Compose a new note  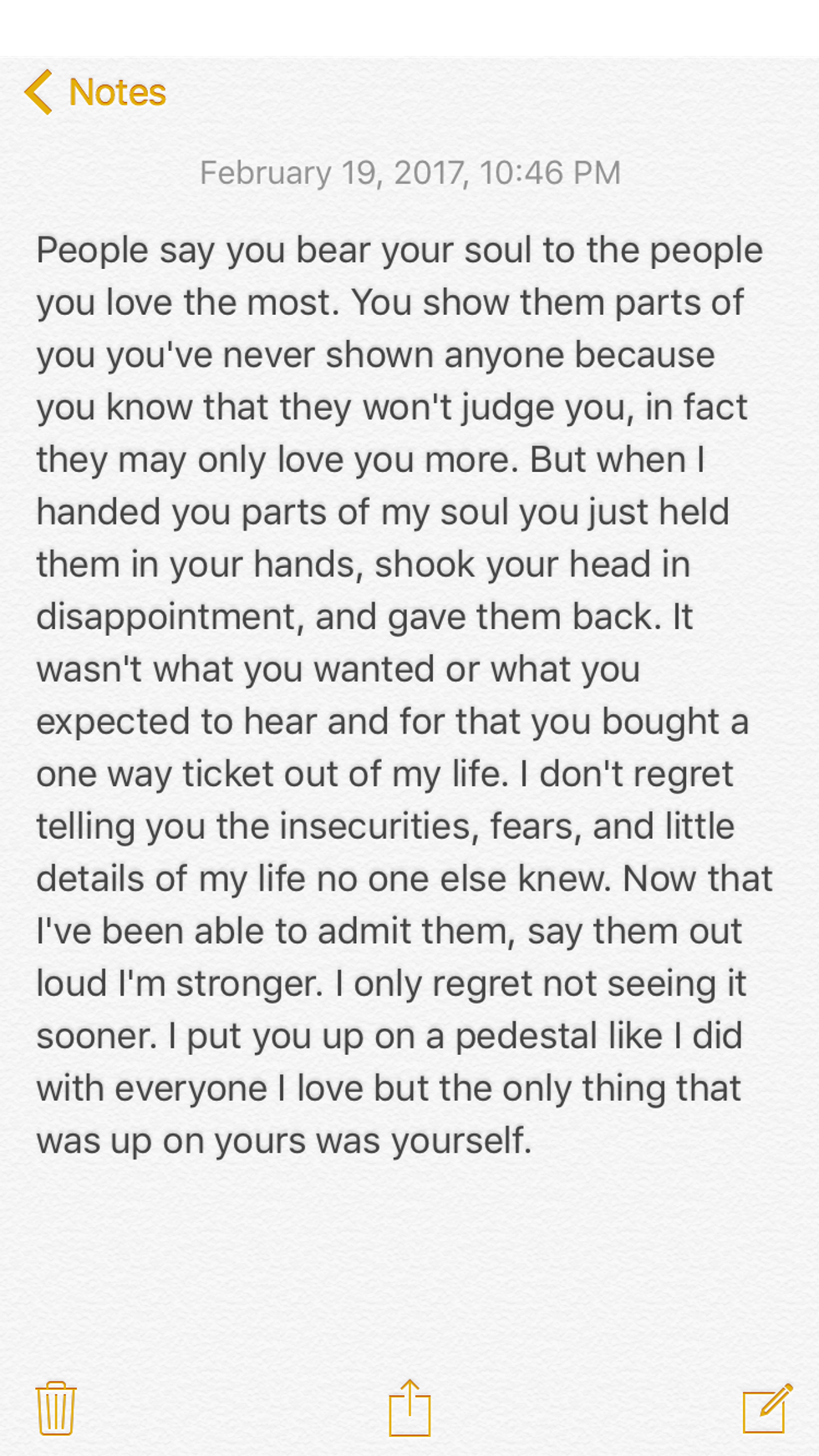pyautogui.click(x=767, y=1408)
